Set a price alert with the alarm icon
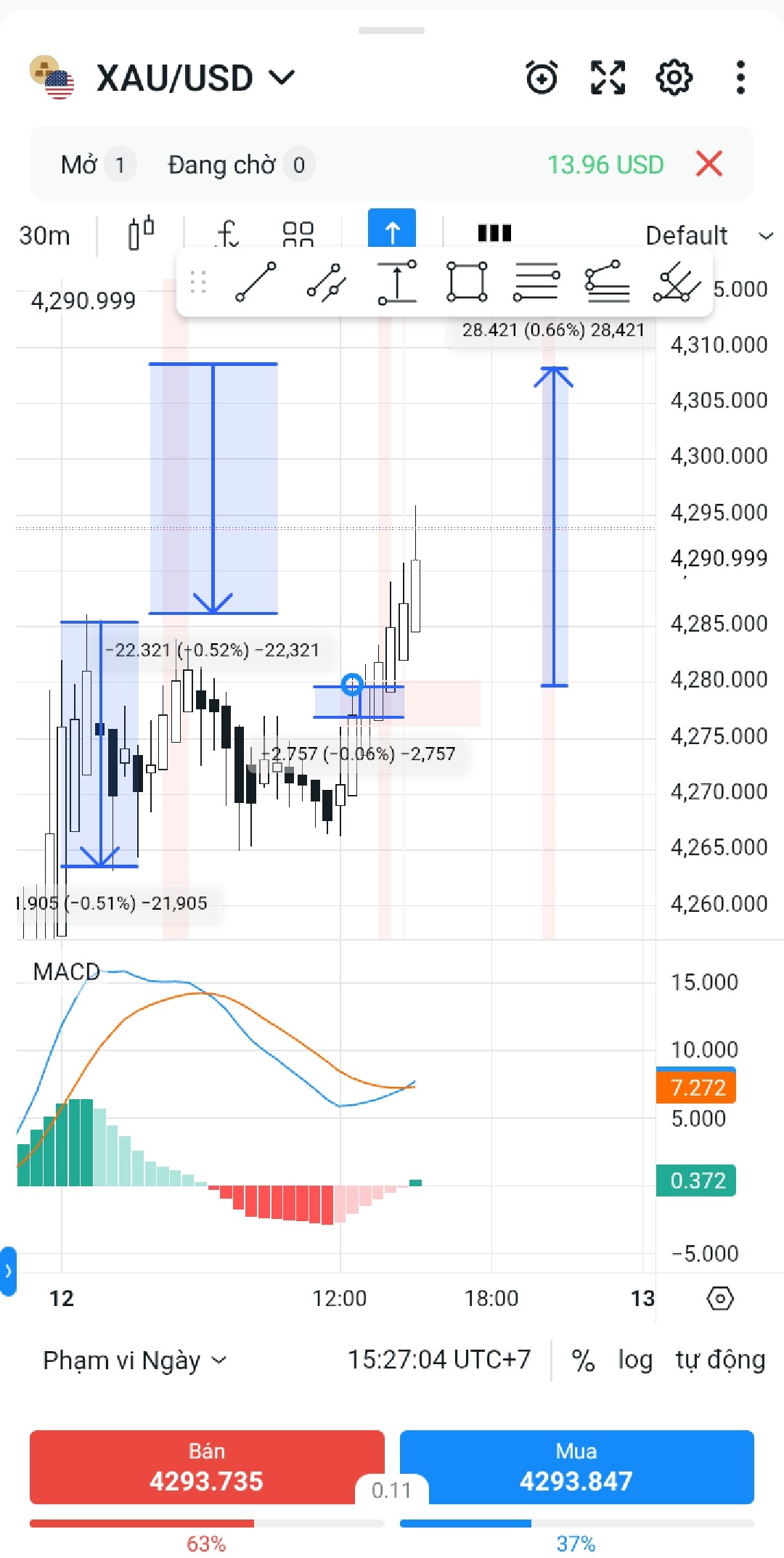 coord(542,78)
